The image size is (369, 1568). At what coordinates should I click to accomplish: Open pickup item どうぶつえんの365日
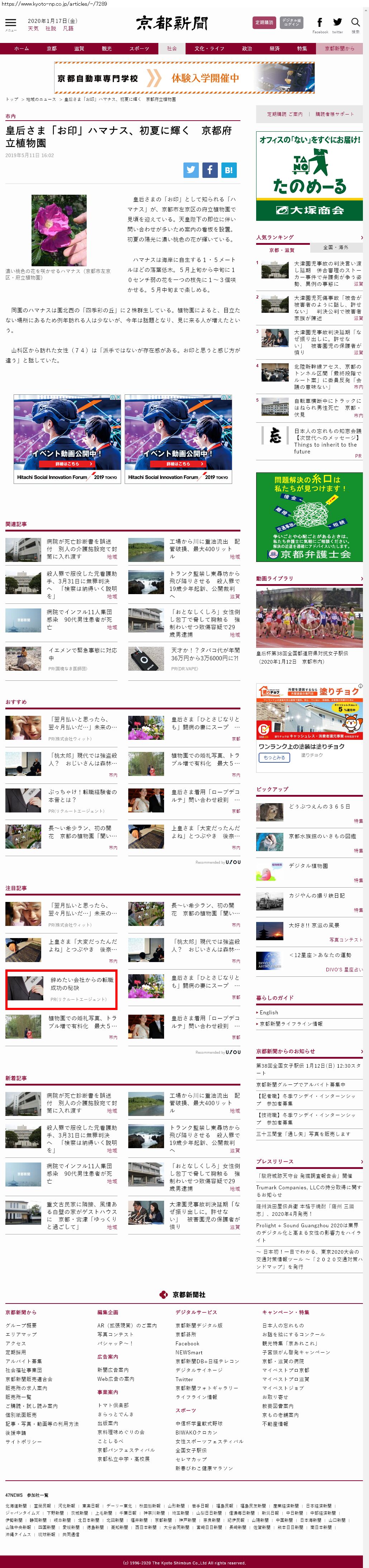coord(319,806)
